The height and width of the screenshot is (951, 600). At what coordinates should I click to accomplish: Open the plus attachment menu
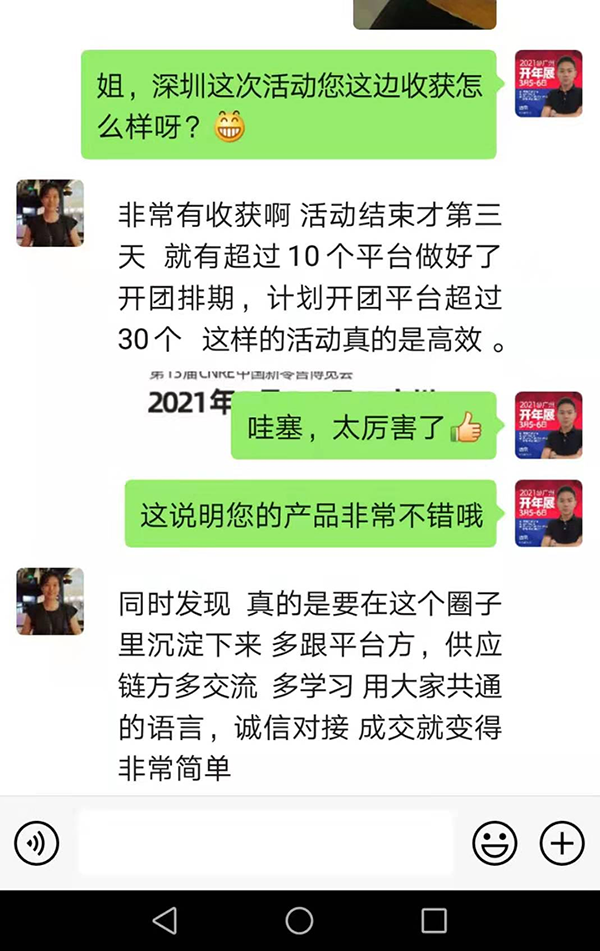[x=562, y=844]
